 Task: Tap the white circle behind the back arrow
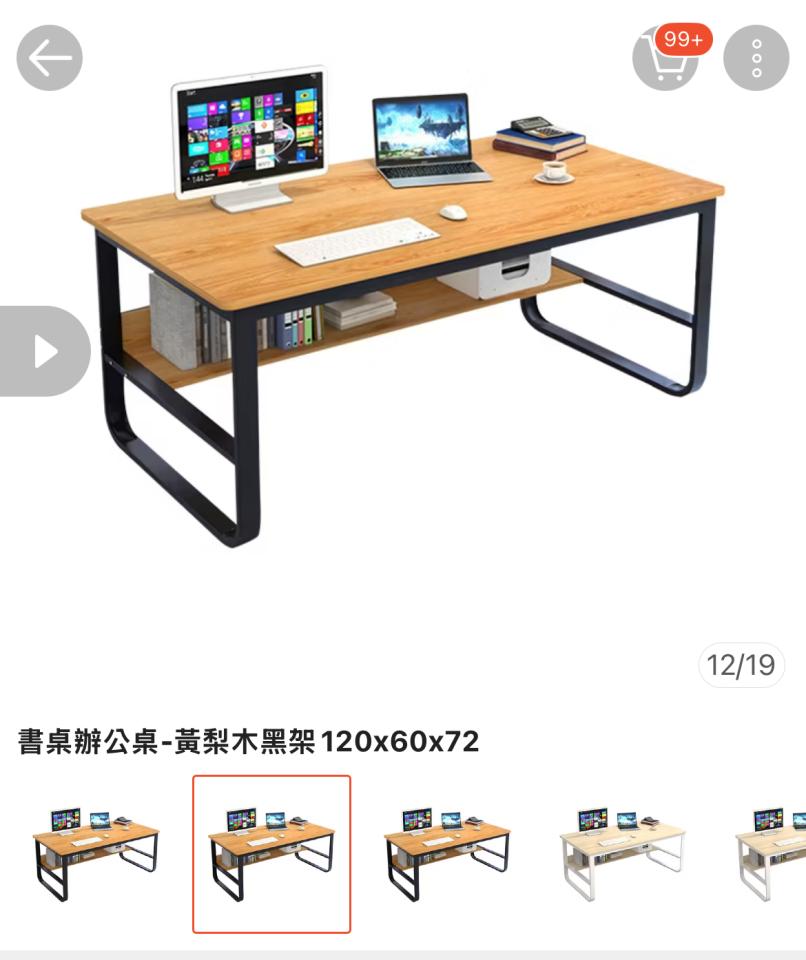[x=49, y=57]
